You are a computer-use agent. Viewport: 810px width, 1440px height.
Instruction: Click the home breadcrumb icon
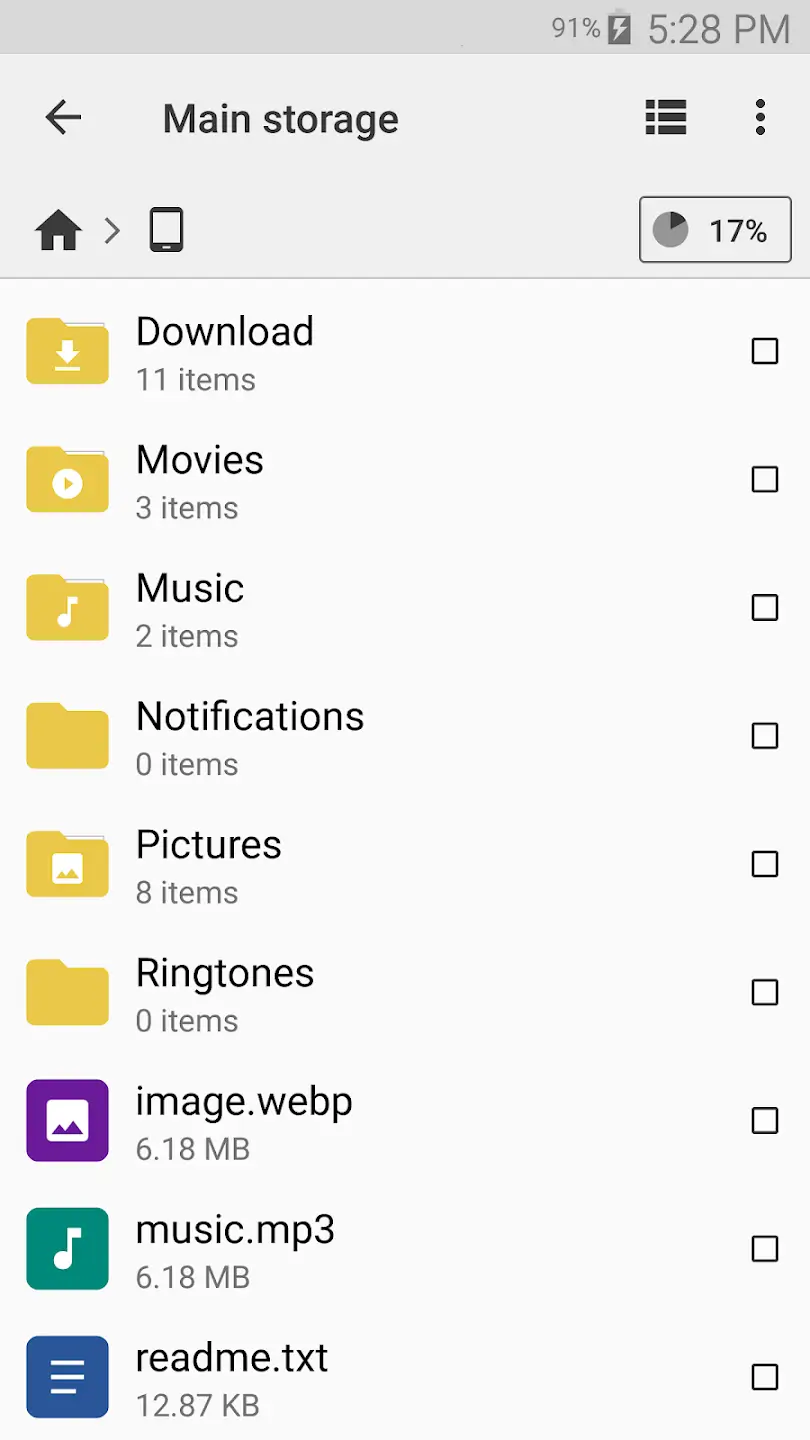(57, 229)
